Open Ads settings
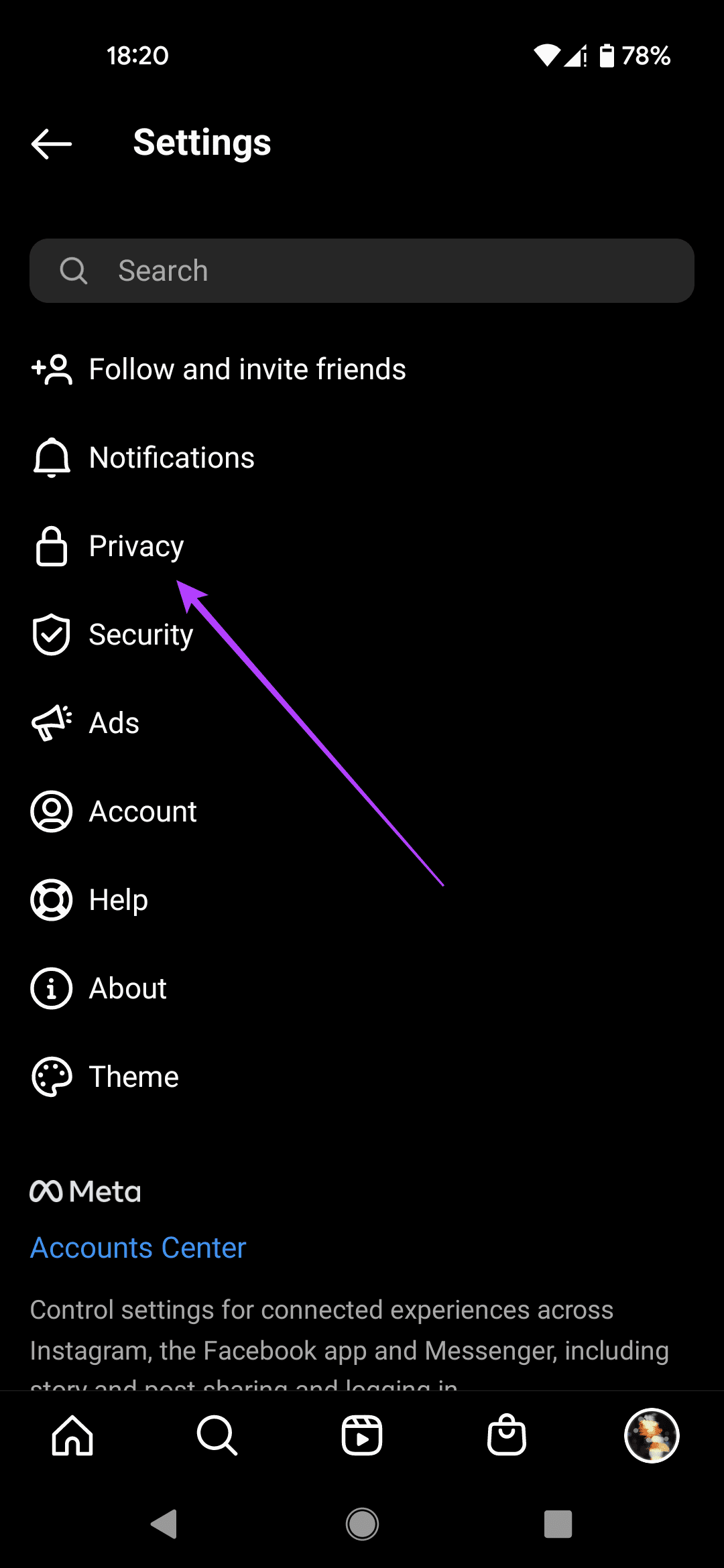This screenshot has height=1568, width=724. [114, 723]
